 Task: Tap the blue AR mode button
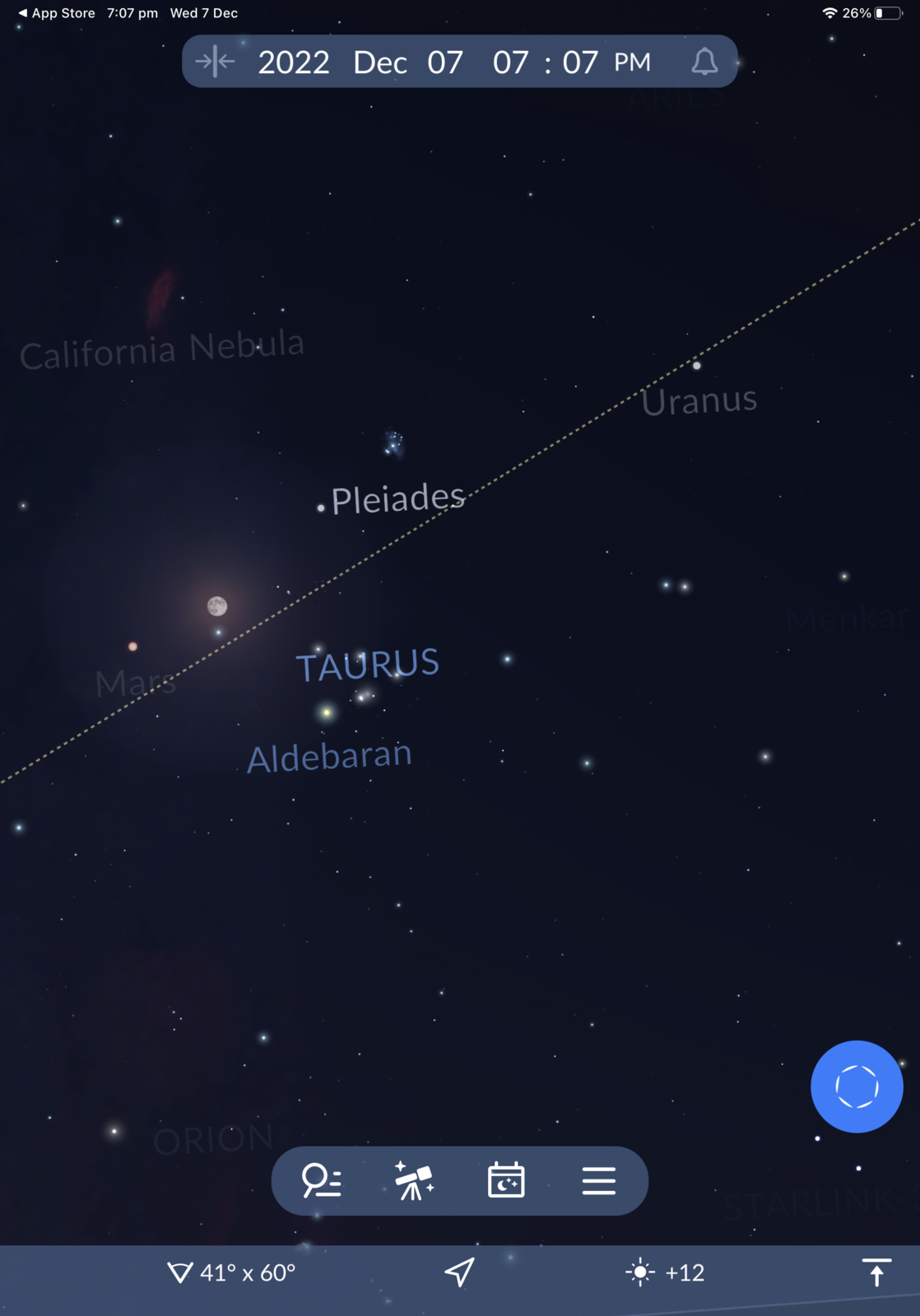pyautogui.click(x=857, y=1087)
